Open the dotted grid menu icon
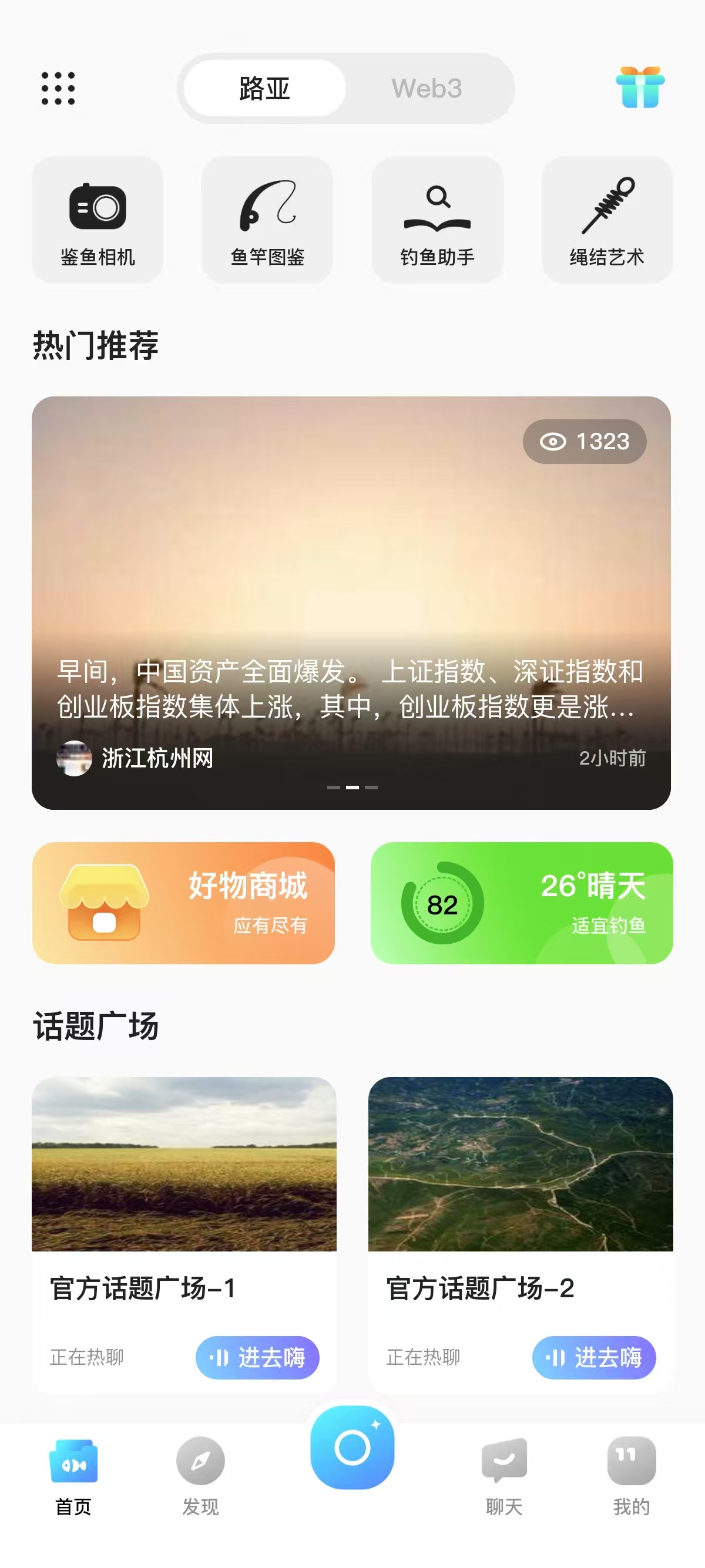The height and width of the screenshot is (1568, 705). (x=58, y=89)
